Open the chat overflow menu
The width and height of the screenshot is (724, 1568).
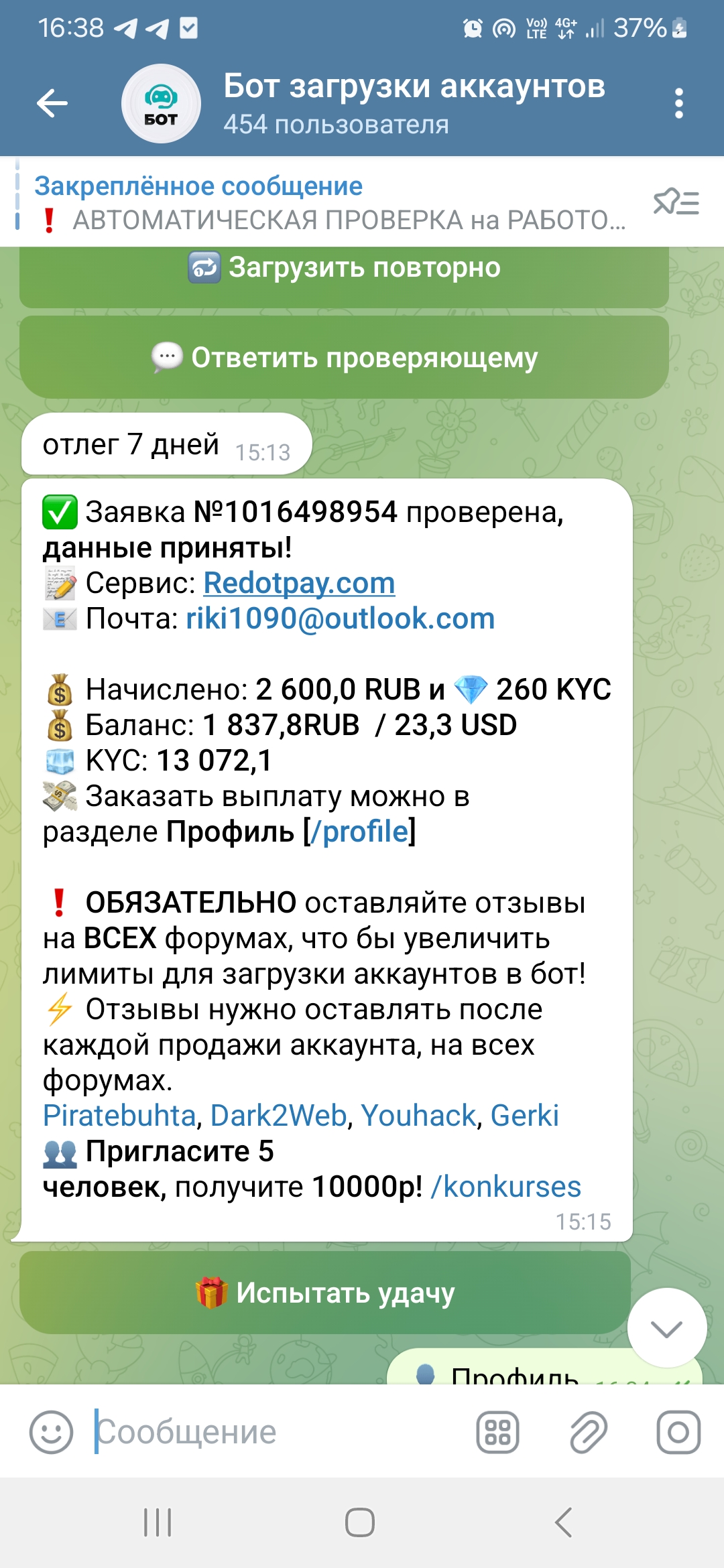(x=678, y=103)
